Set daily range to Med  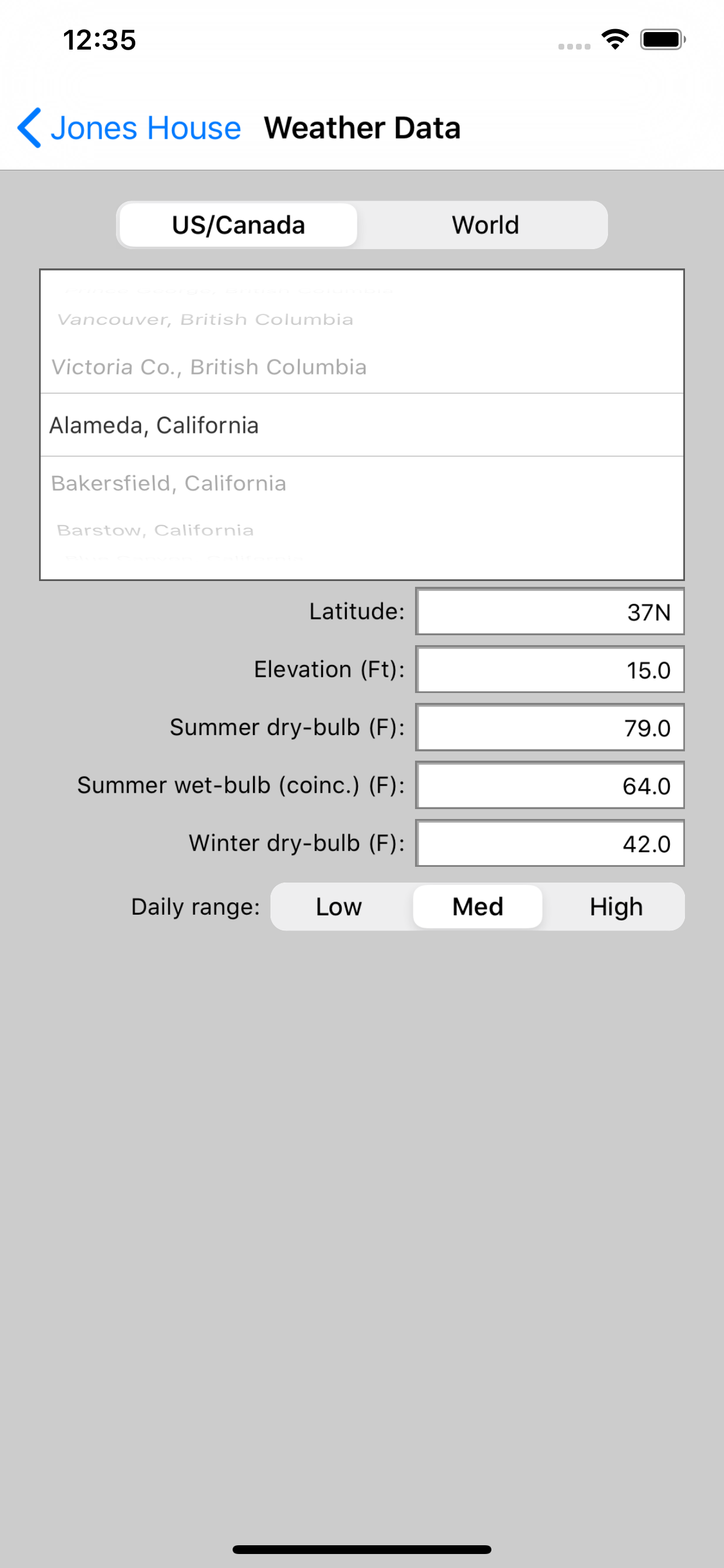[x=477, y=907]
